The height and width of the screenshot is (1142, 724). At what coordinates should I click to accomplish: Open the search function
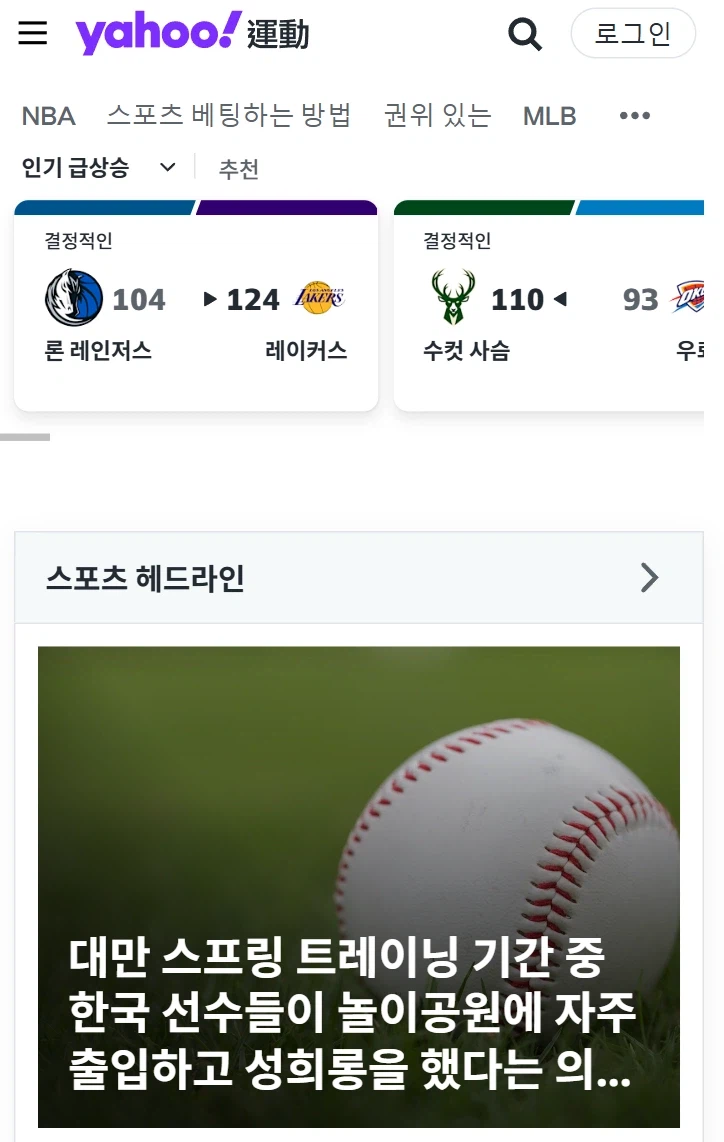click(x=524, y=33)
